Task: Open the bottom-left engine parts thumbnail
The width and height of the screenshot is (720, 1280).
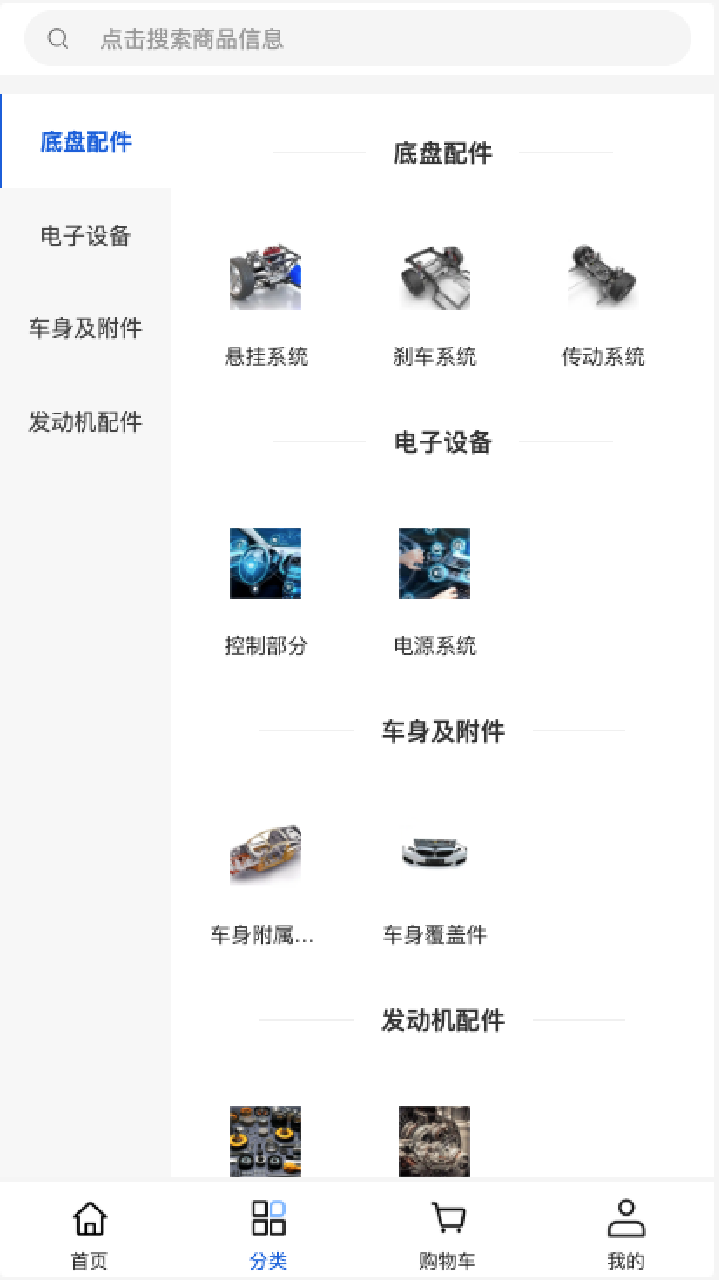Action: [x=265, y=1140]
